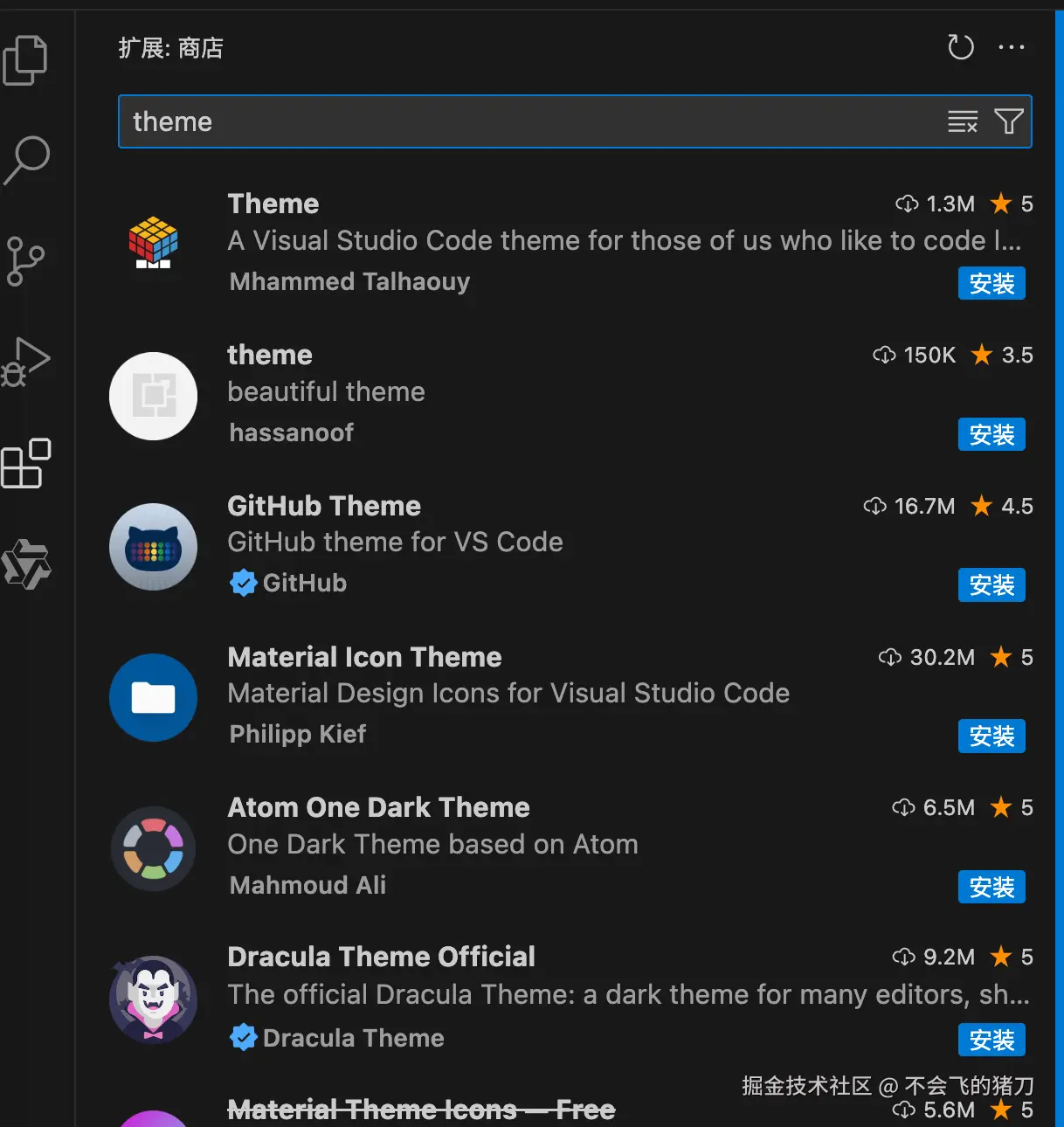The image size is (1064, 1127).
Task: Open the GitHub Theme extension details
Action: 324,506
